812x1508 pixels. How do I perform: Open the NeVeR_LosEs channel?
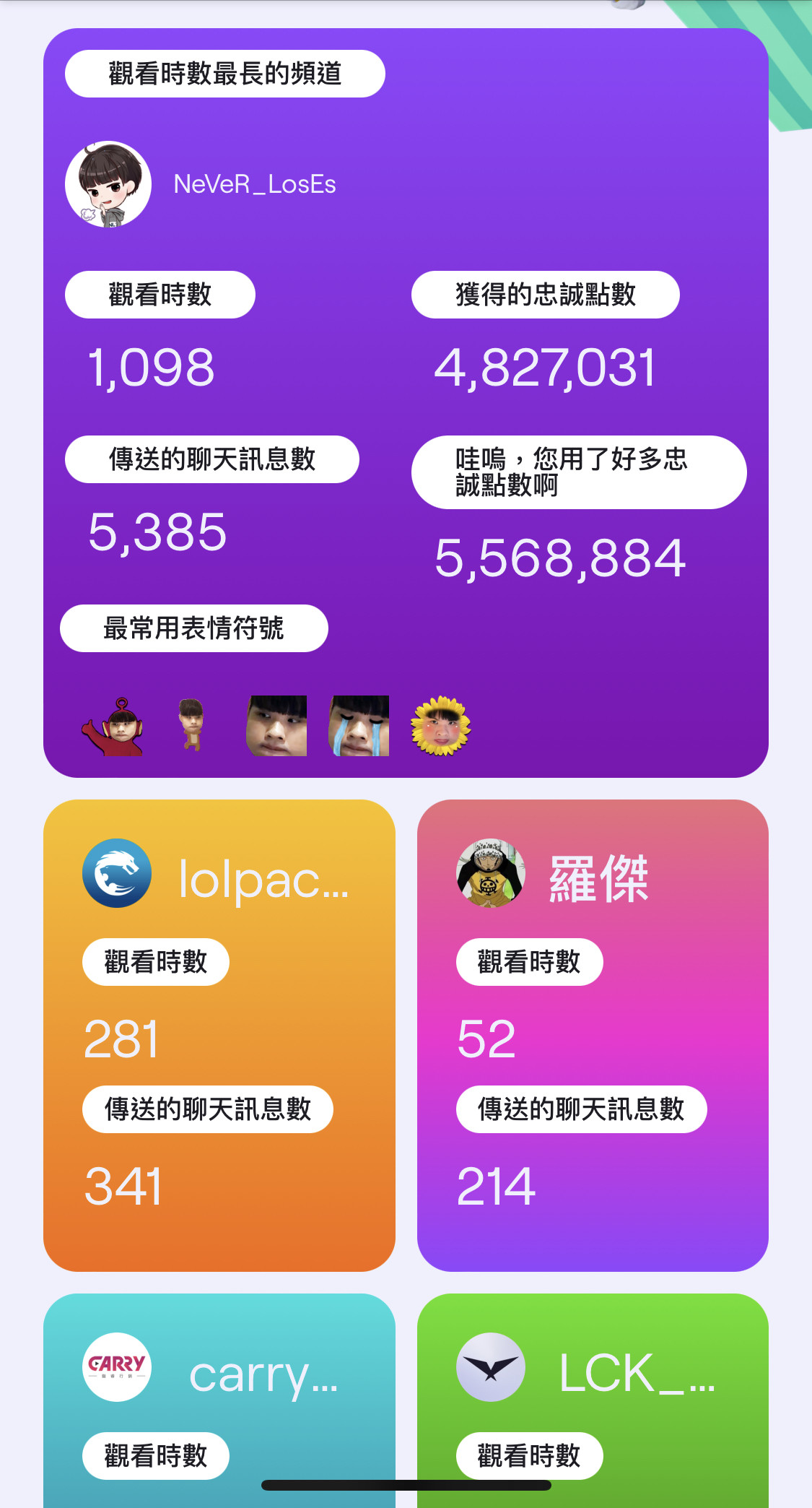tap(254, 185)
